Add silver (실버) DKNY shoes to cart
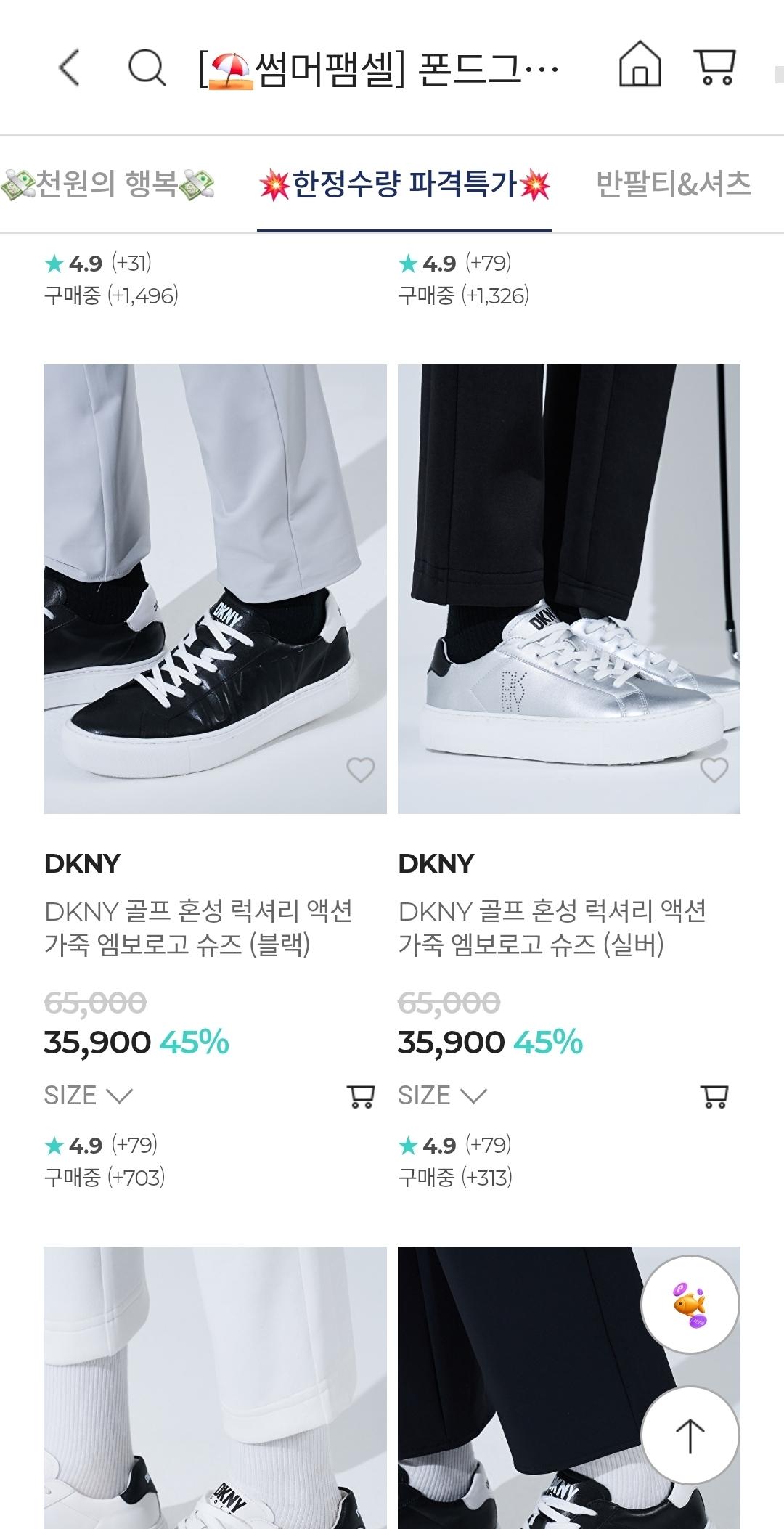The width and height of the screenshot is (784, 1529). pos(714,1096)
